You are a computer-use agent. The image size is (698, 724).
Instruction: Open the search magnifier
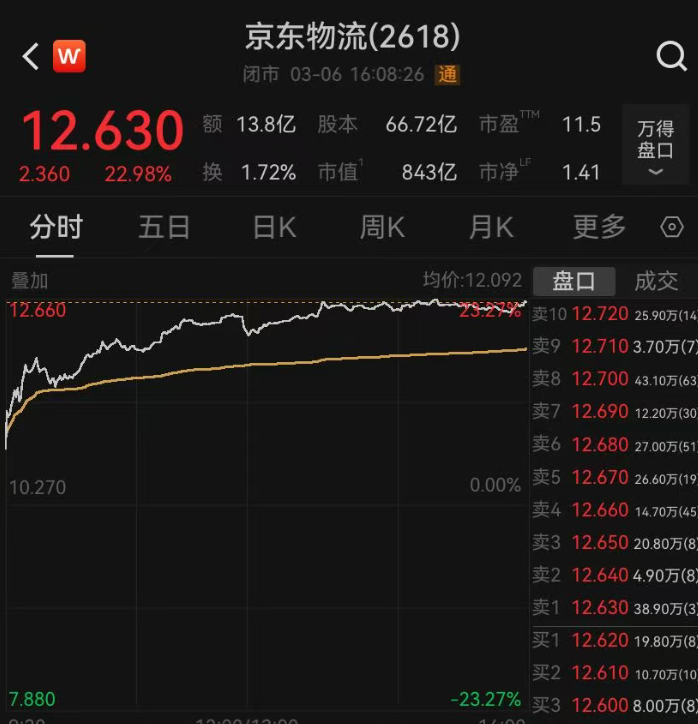click(x=671, y=56)
